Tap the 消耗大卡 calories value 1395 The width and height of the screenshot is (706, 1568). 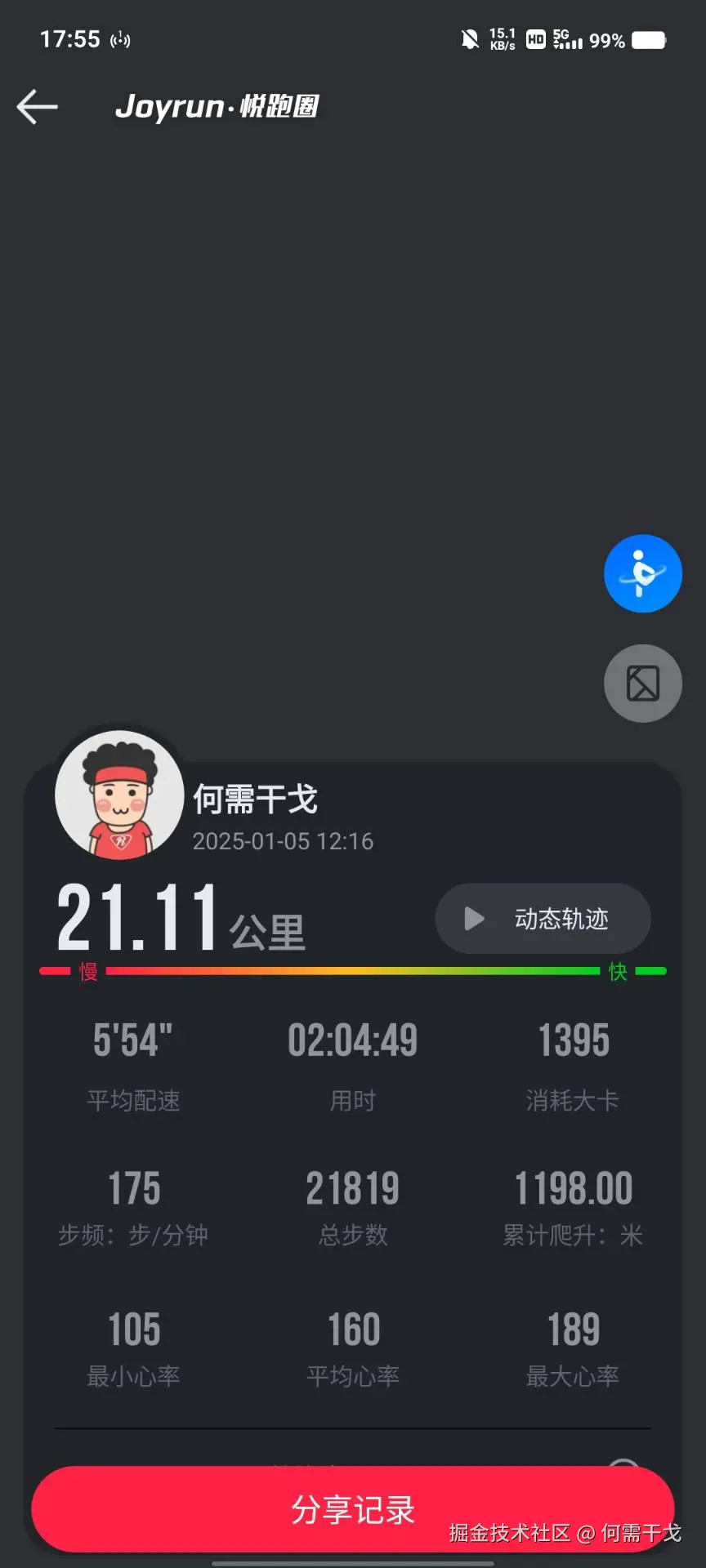click(574, 1039)
